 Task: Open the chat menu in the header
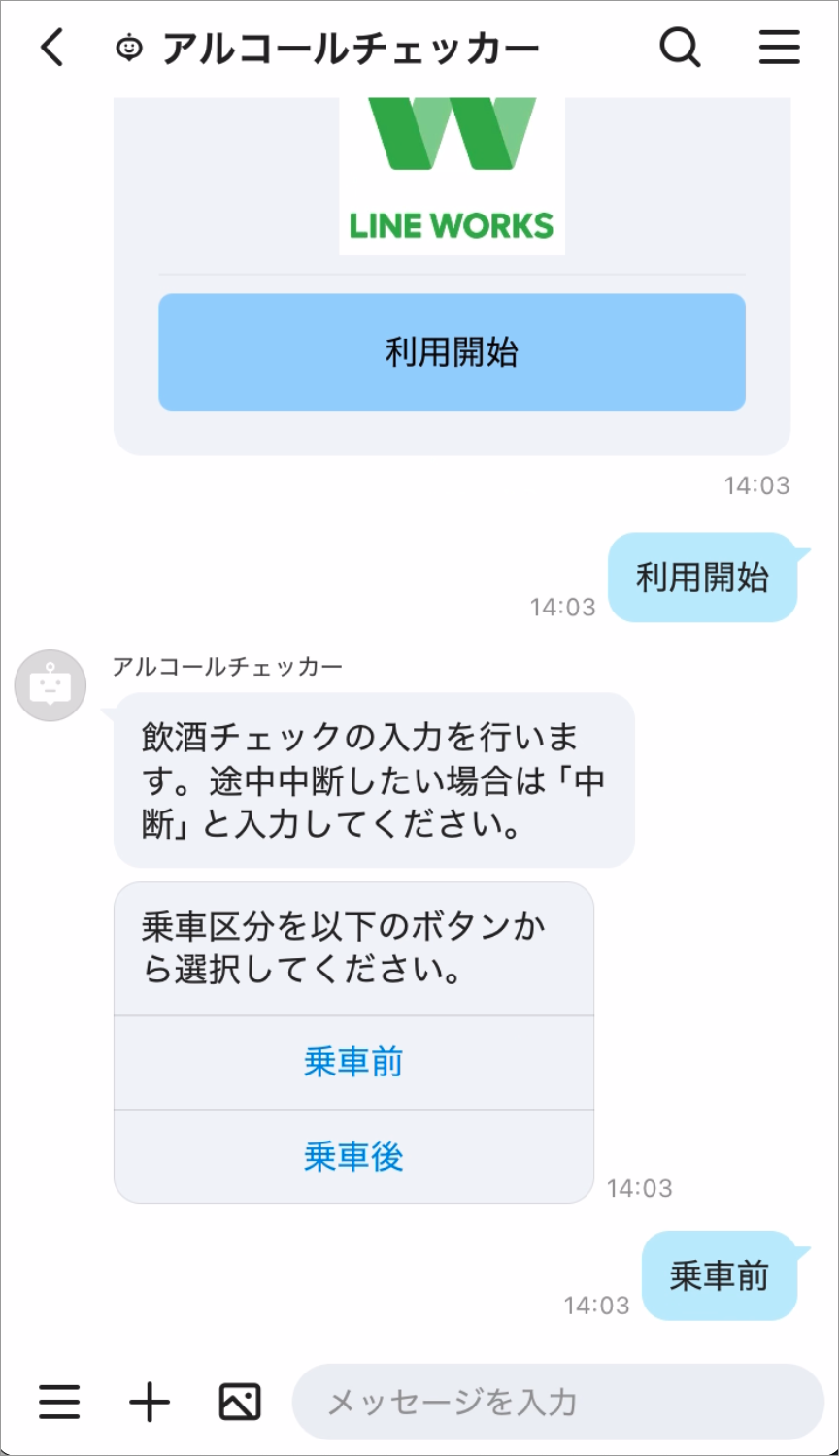click(x=779, y=47)
